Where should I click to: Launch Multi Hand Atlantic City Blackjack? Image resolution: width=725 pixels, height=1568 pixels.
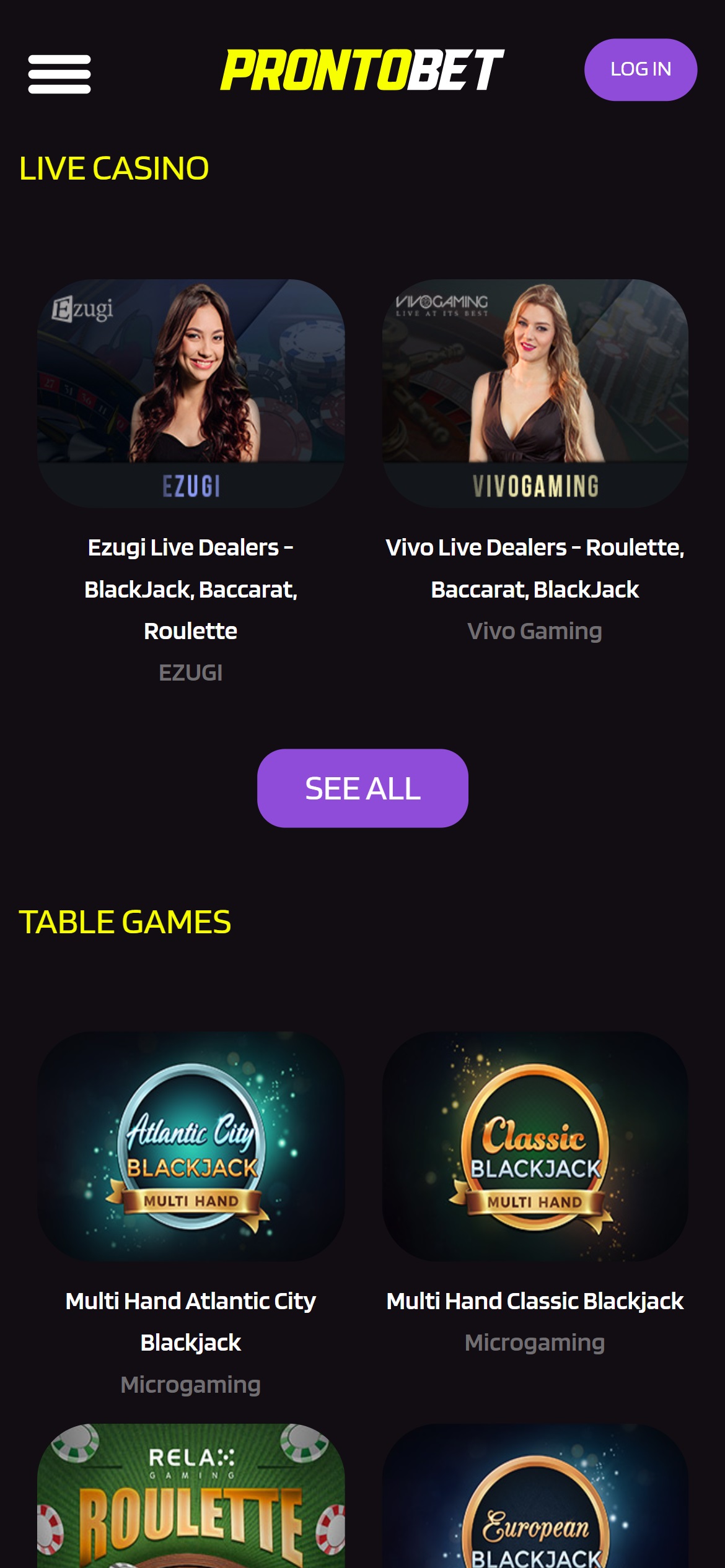pos(191,1146)
